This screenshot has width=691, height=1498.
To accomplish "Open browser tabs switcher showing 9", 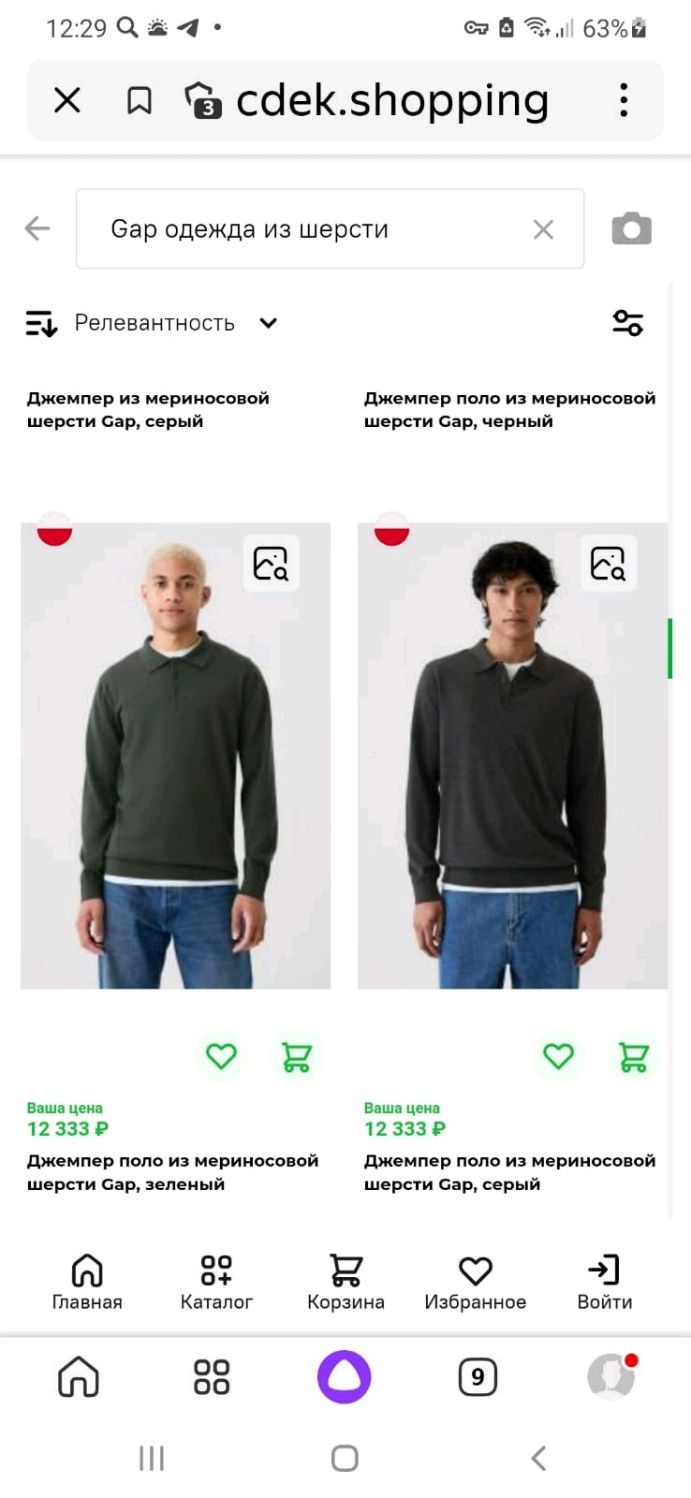I will point(478,1378).
